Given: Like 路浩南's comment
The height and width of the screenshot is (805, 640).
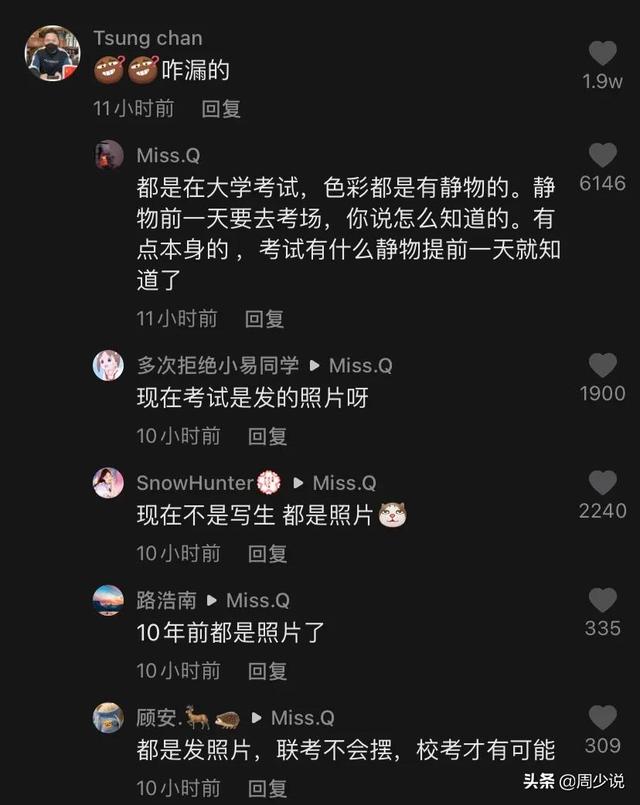Looking at the screenshot, I should coord(602,600).
